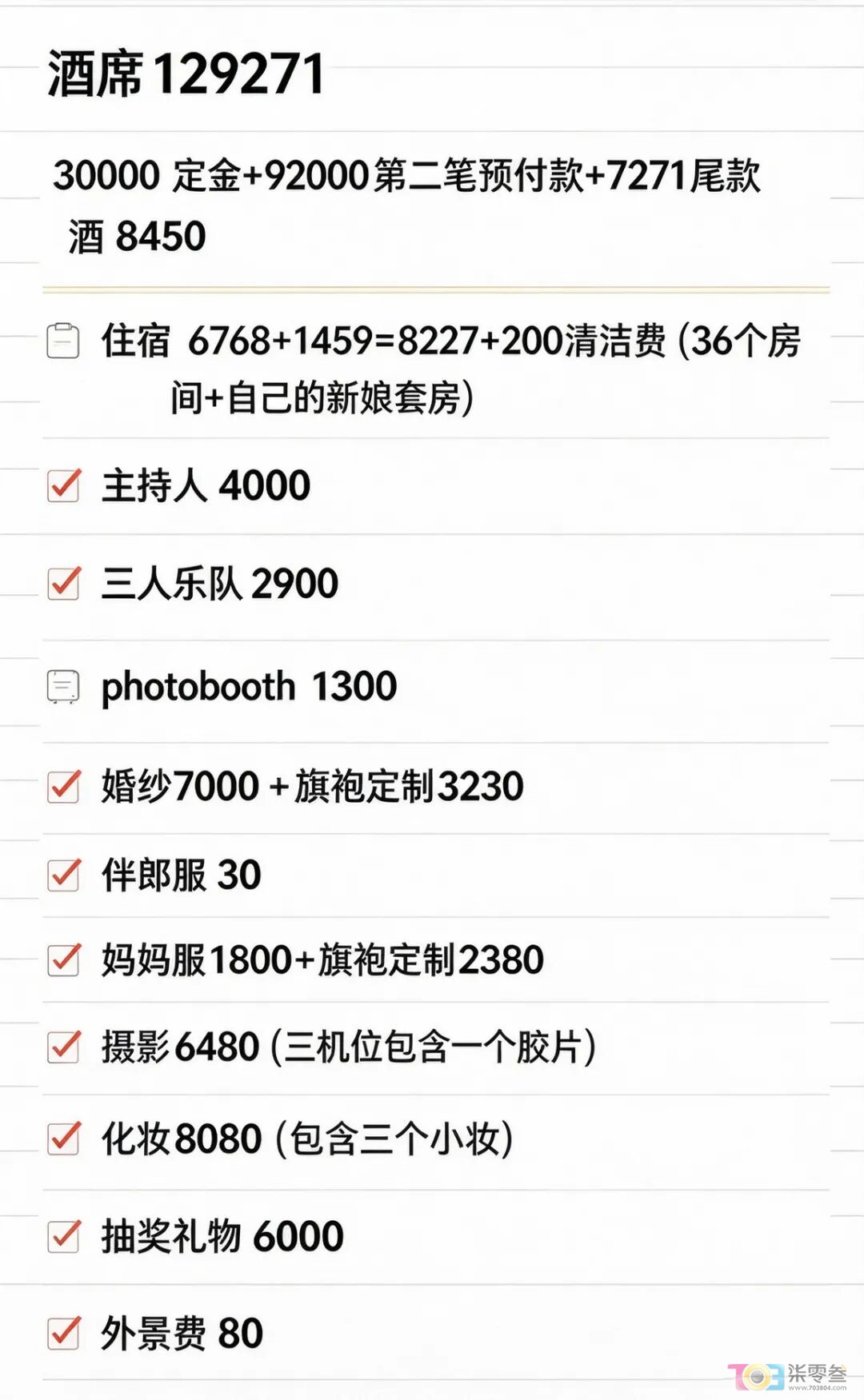Check the photobooth 1300 item

tap(63, 687)
